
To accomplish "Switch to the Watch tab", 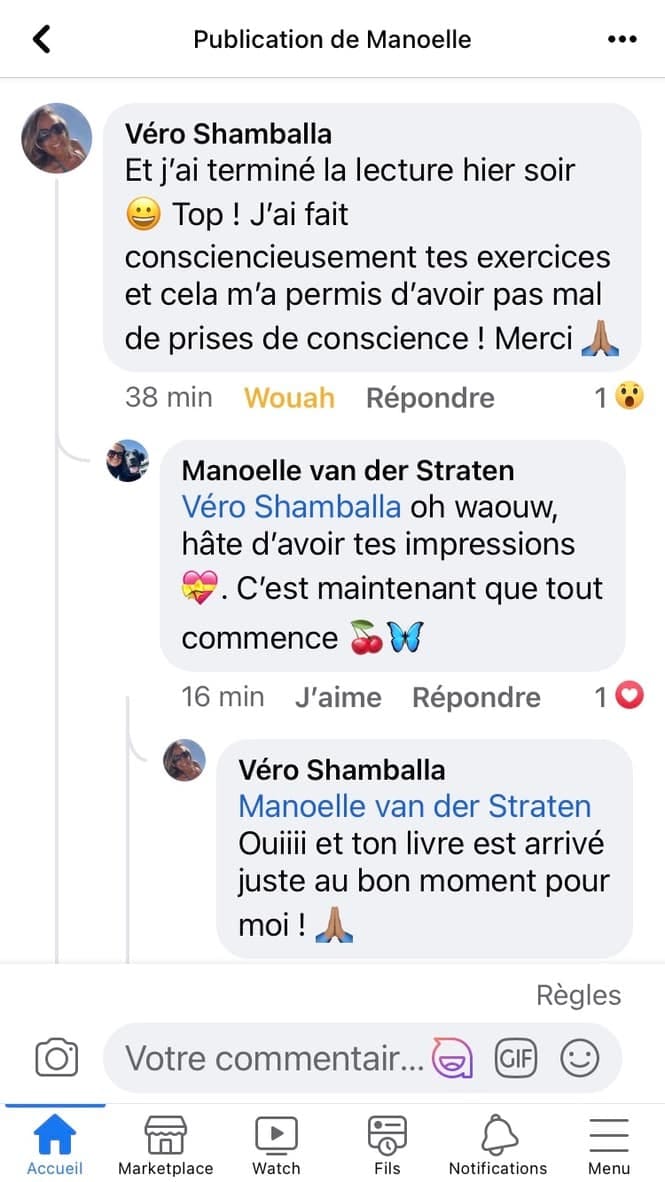I will point(276,1144).
